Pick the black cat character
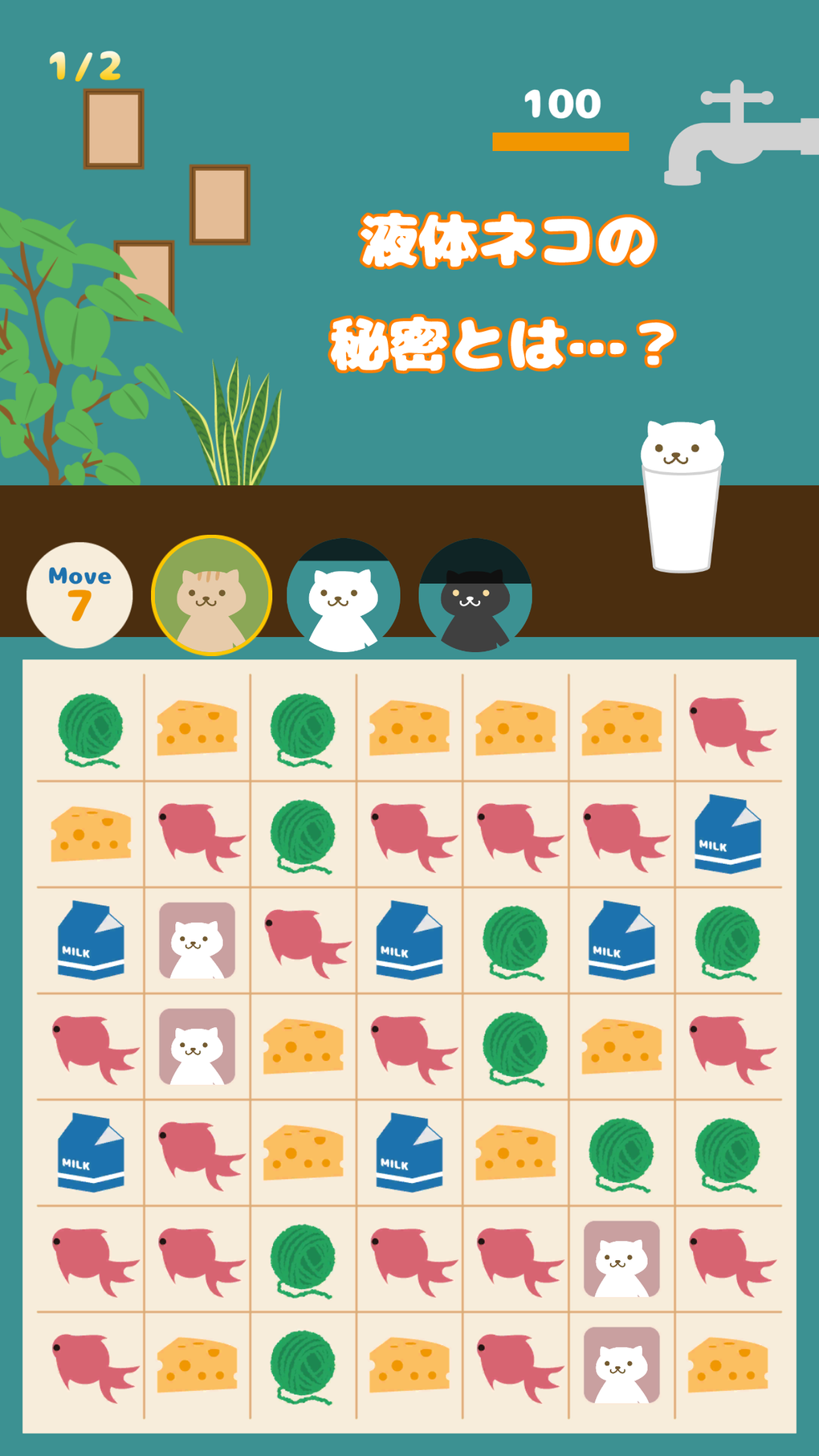Viewport: 819px width, 1456px height. point(475,596)
